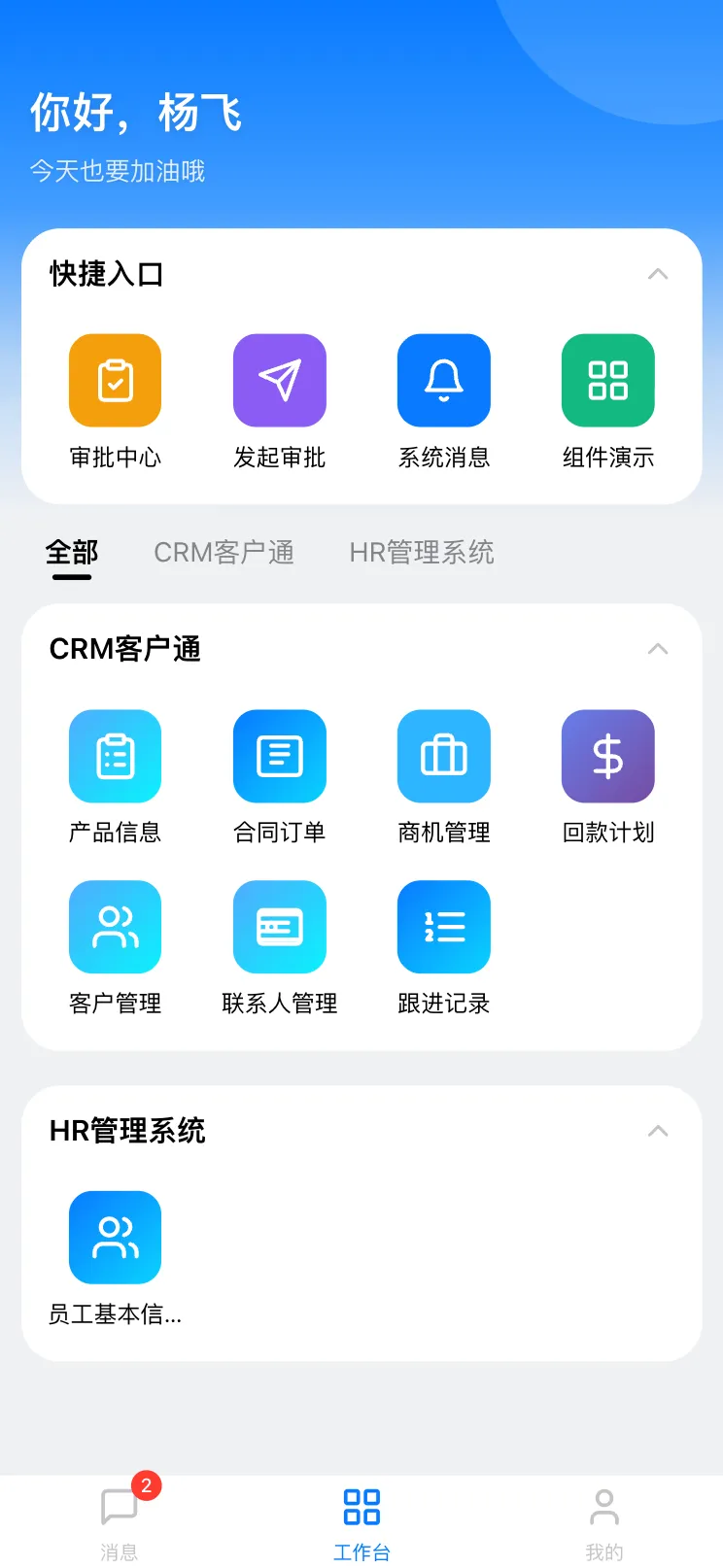The height and width of the screenshot is (1568, 723).
Task: Open 合同订单 module
Action: coord(280,757)
